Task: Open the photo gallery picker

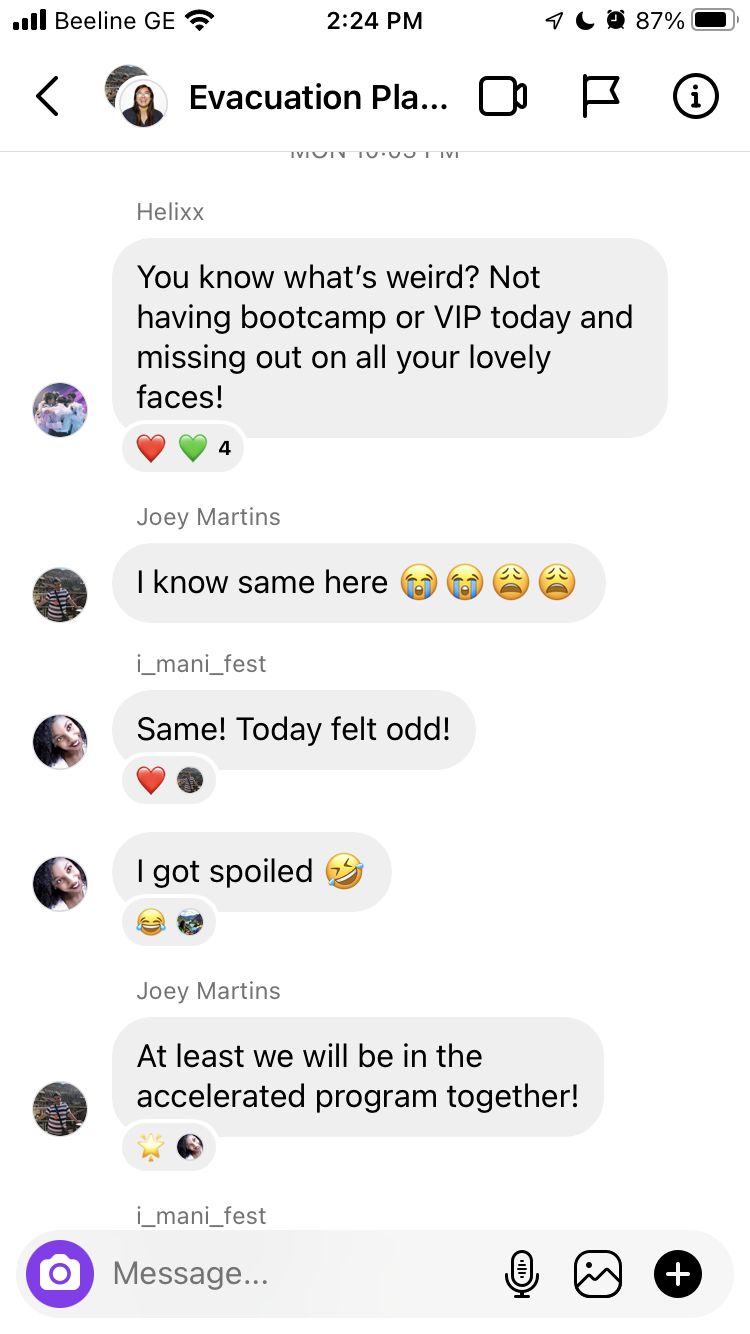Action: pyautogui.click(x=598, y=1274)
